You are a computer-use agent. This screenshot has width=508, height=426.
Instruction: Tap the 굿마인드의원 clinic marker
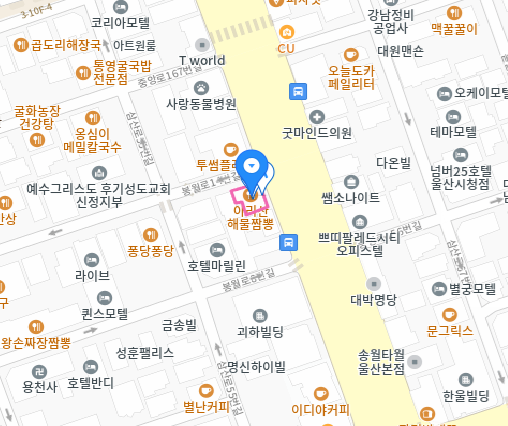(x=317, y=117)
